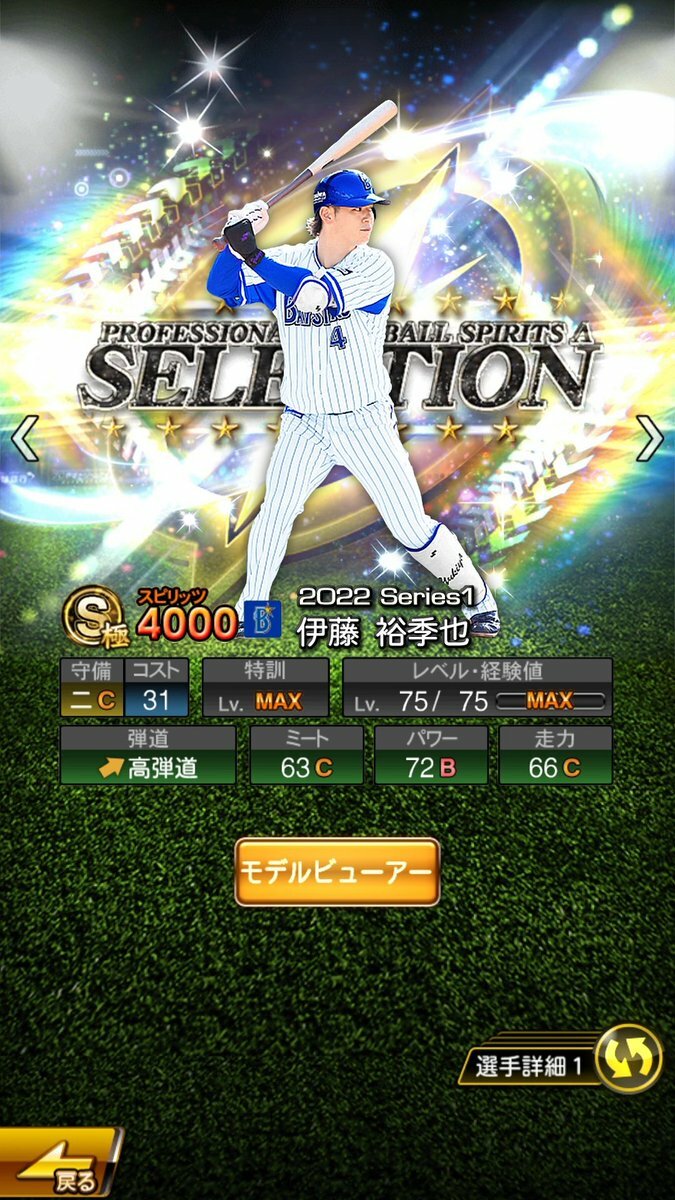Open the モデルビューアー model viewer
Screen dimensions: 675x1200
coord(337,871)
